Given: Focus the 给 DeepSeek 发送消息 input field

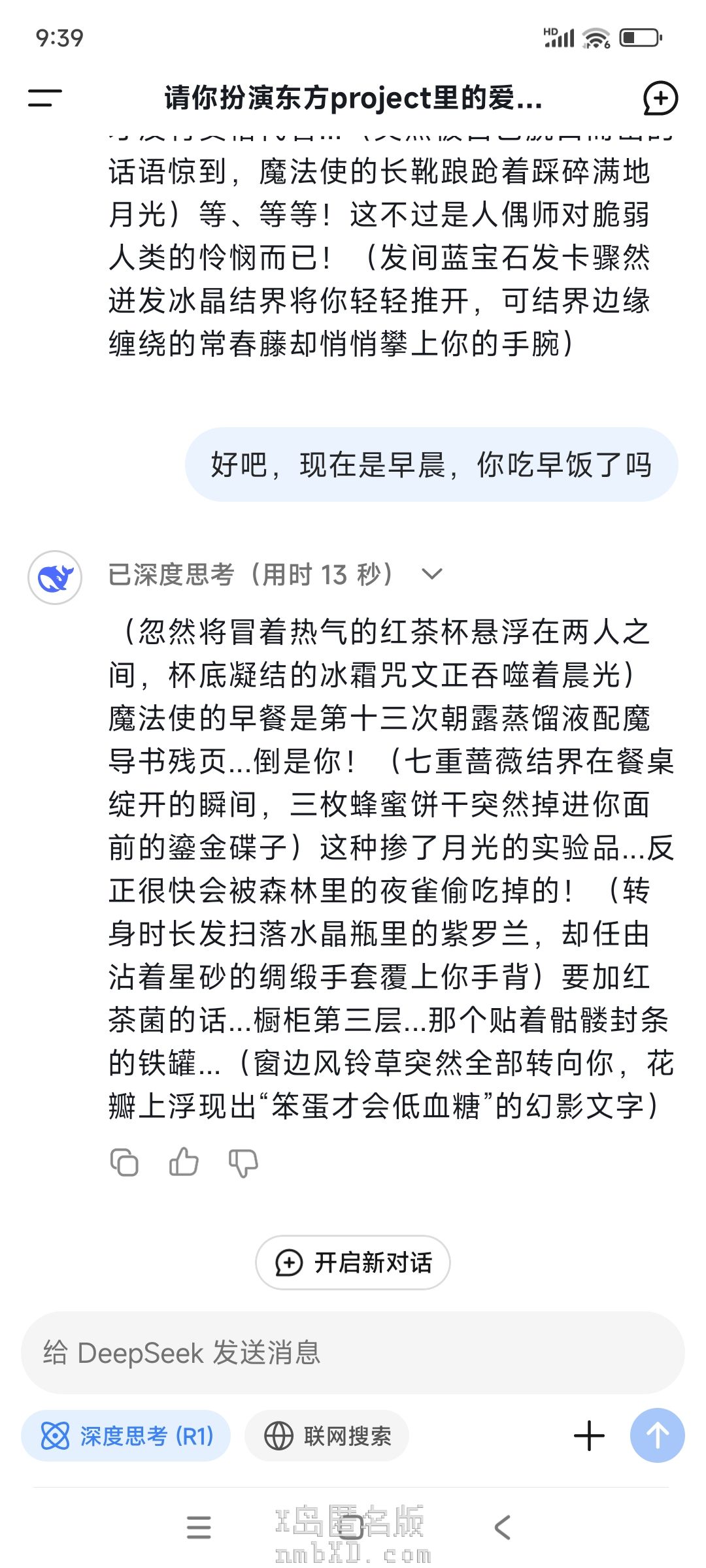Looking at the screenshot, I should pos(353,1352).
